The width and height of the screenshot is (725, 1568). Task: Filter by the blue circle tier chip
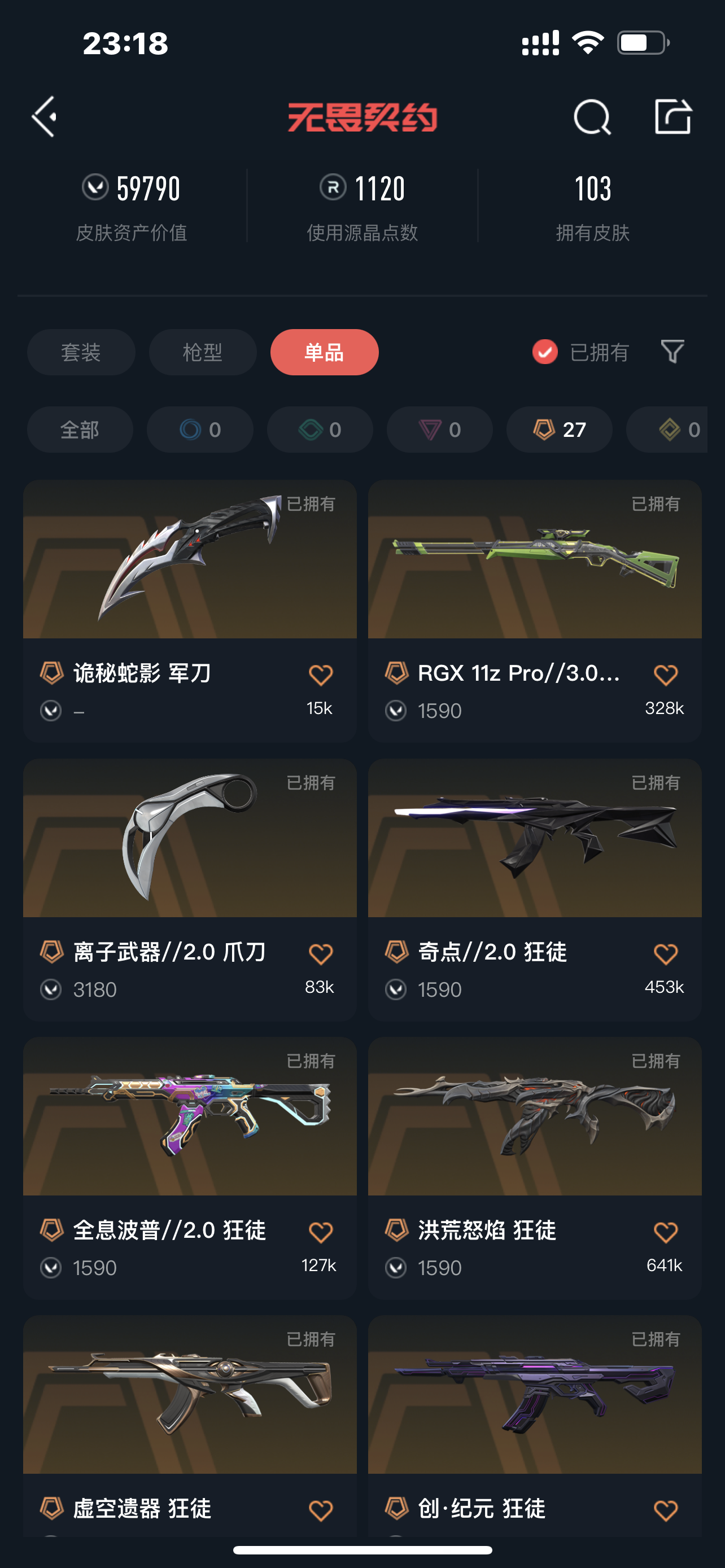click(x=200, y=430)
